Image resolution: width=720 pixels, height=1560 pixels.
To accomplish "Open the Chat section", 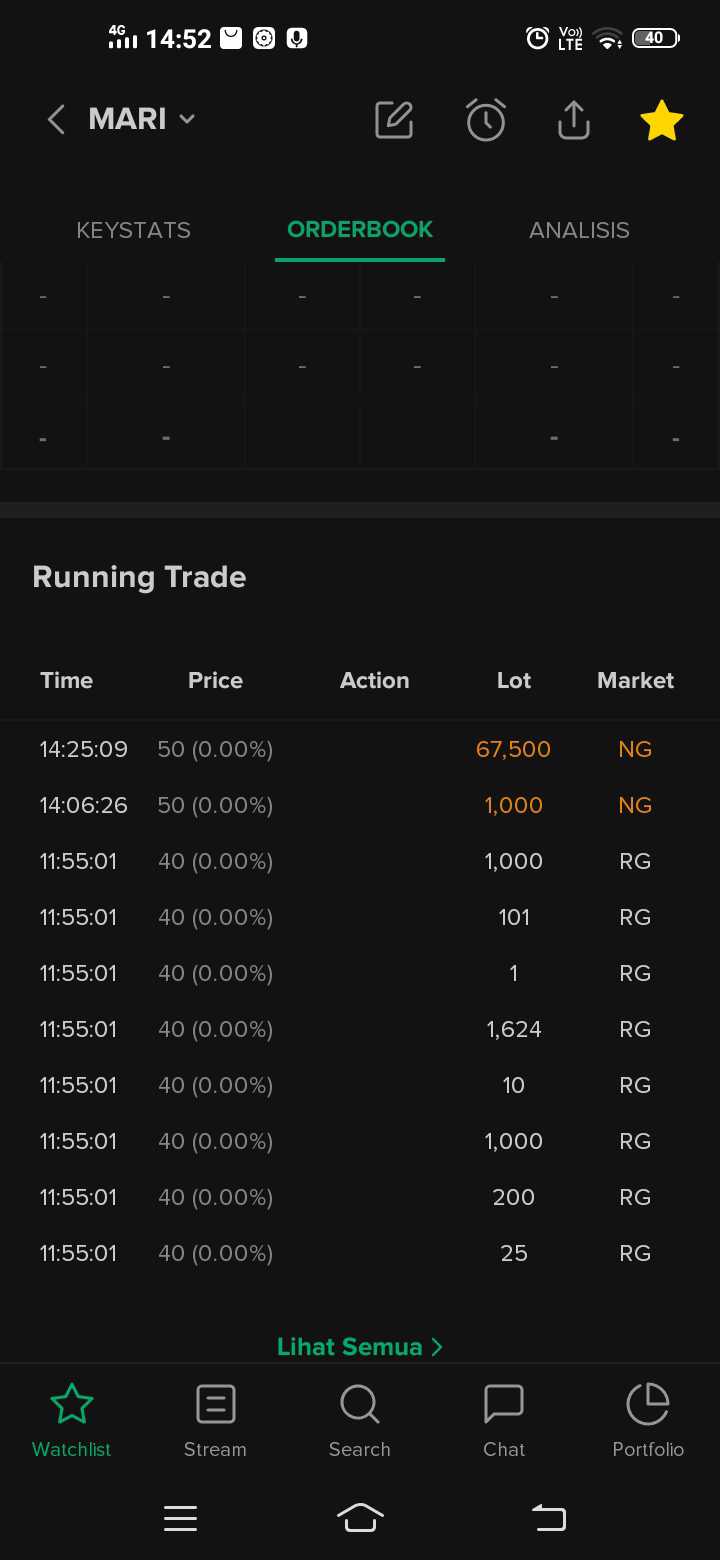I will tap(504, 1421).
